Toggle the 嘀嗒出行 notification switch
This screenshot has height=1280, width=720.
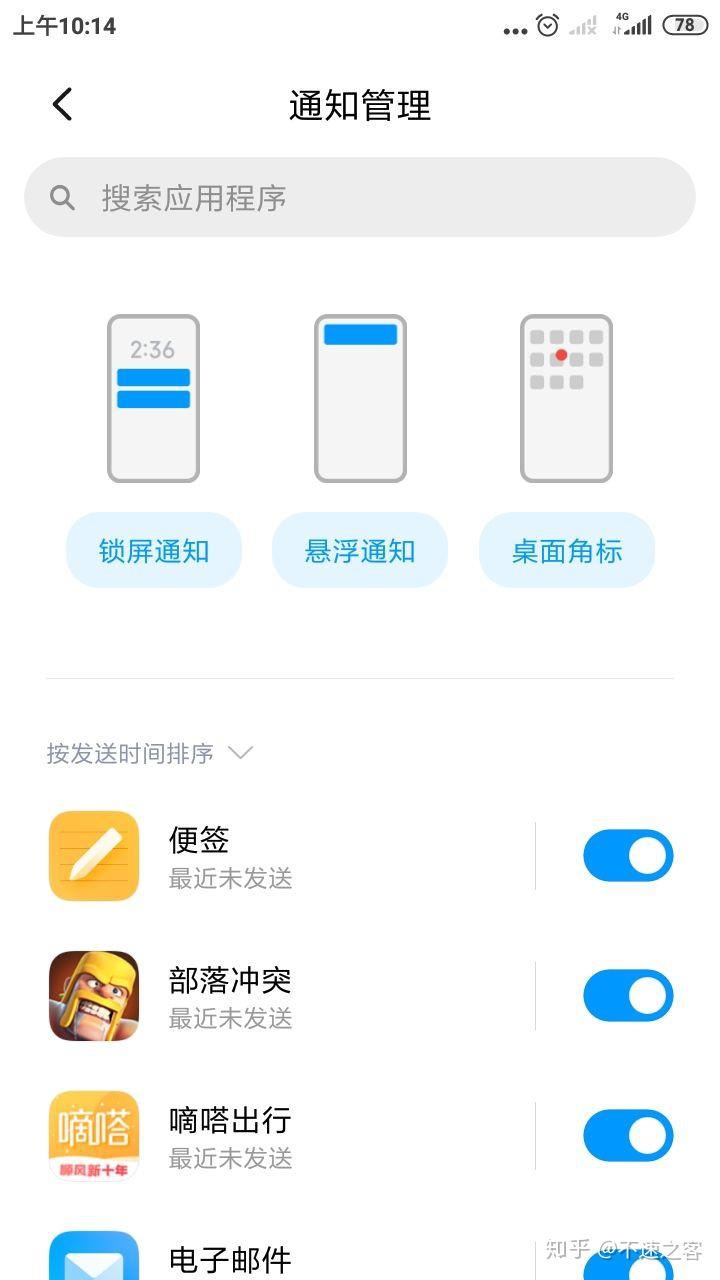(x=628, y=1136)
